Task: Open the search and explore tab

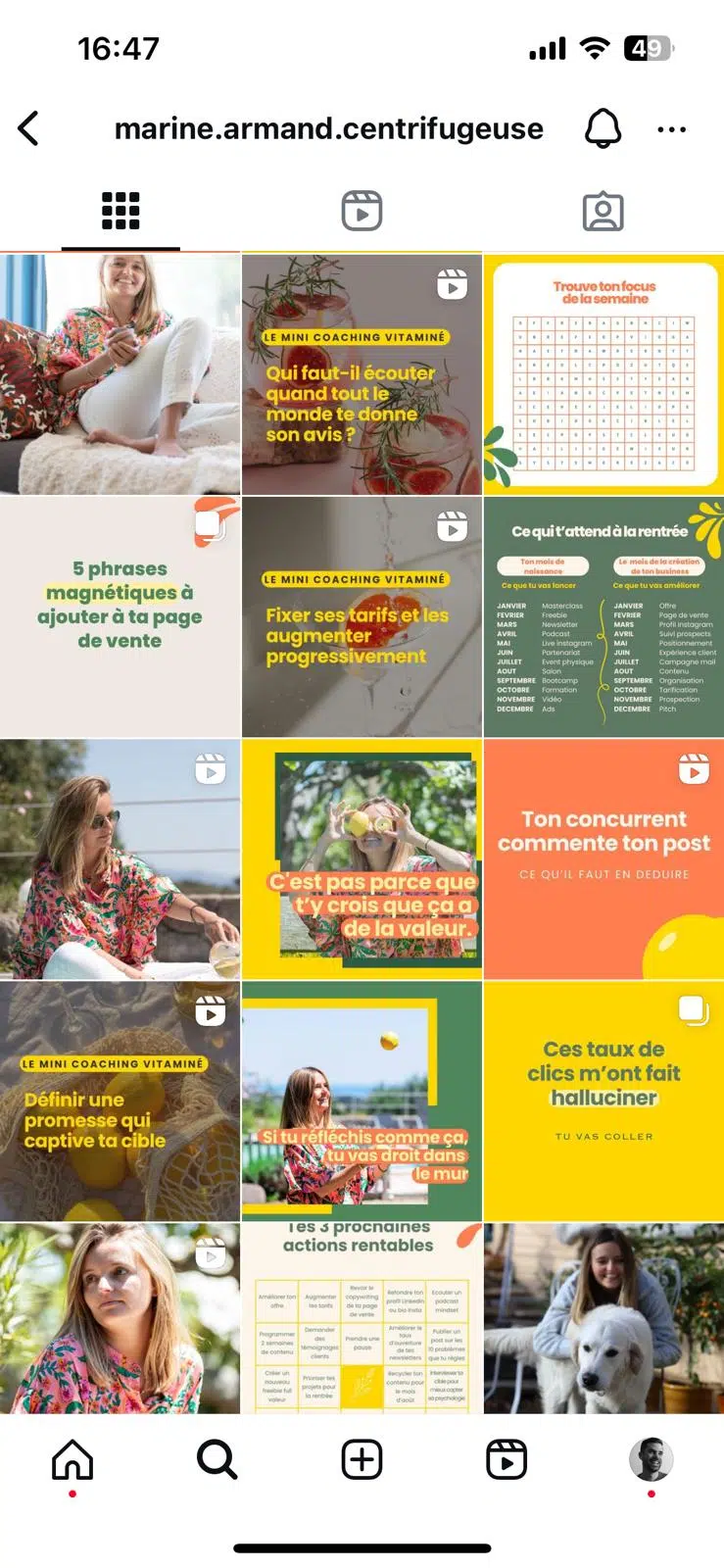Action: coord(217,1459)
